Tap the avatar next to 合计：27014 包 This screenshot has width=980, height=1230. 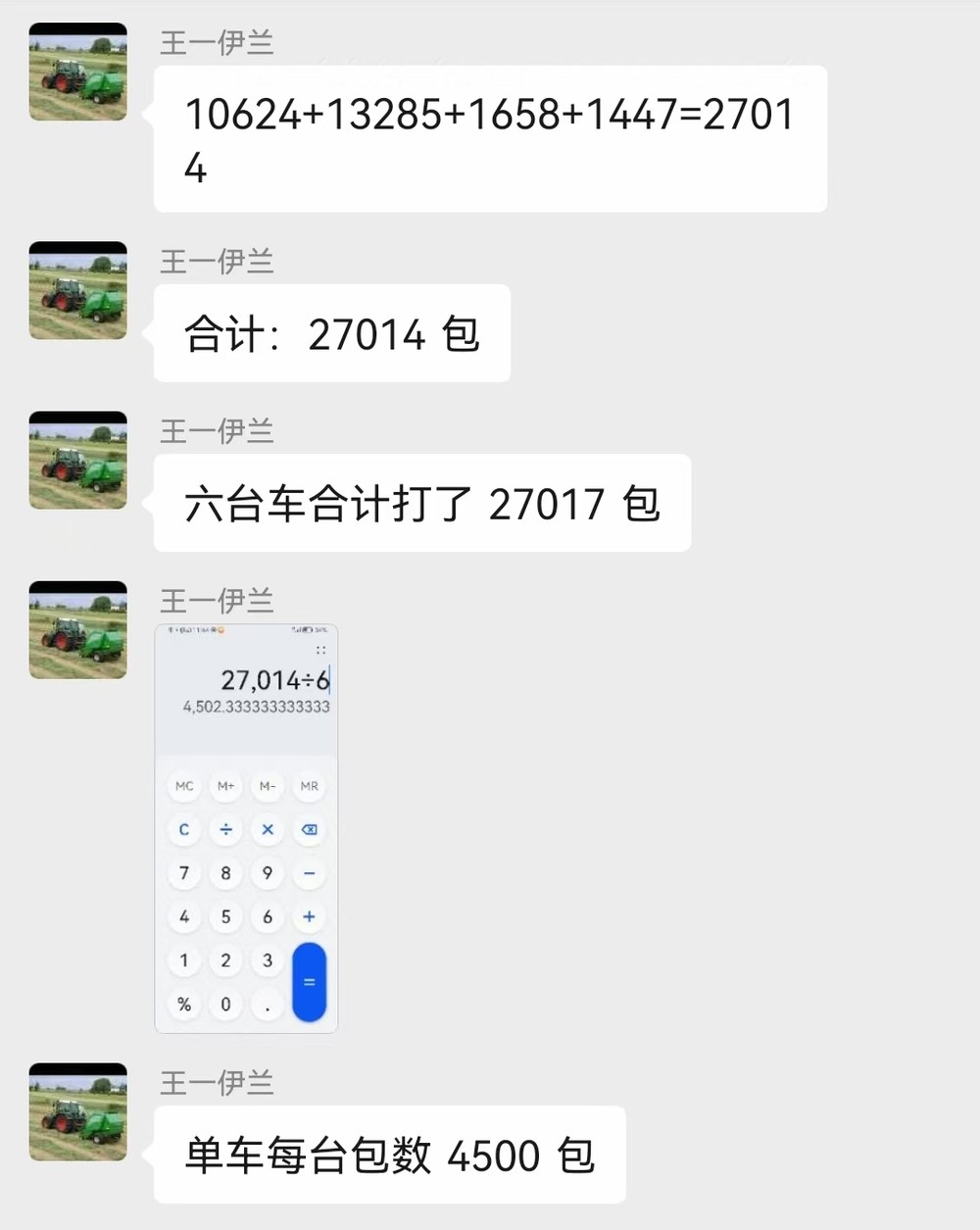click(78, 291)
